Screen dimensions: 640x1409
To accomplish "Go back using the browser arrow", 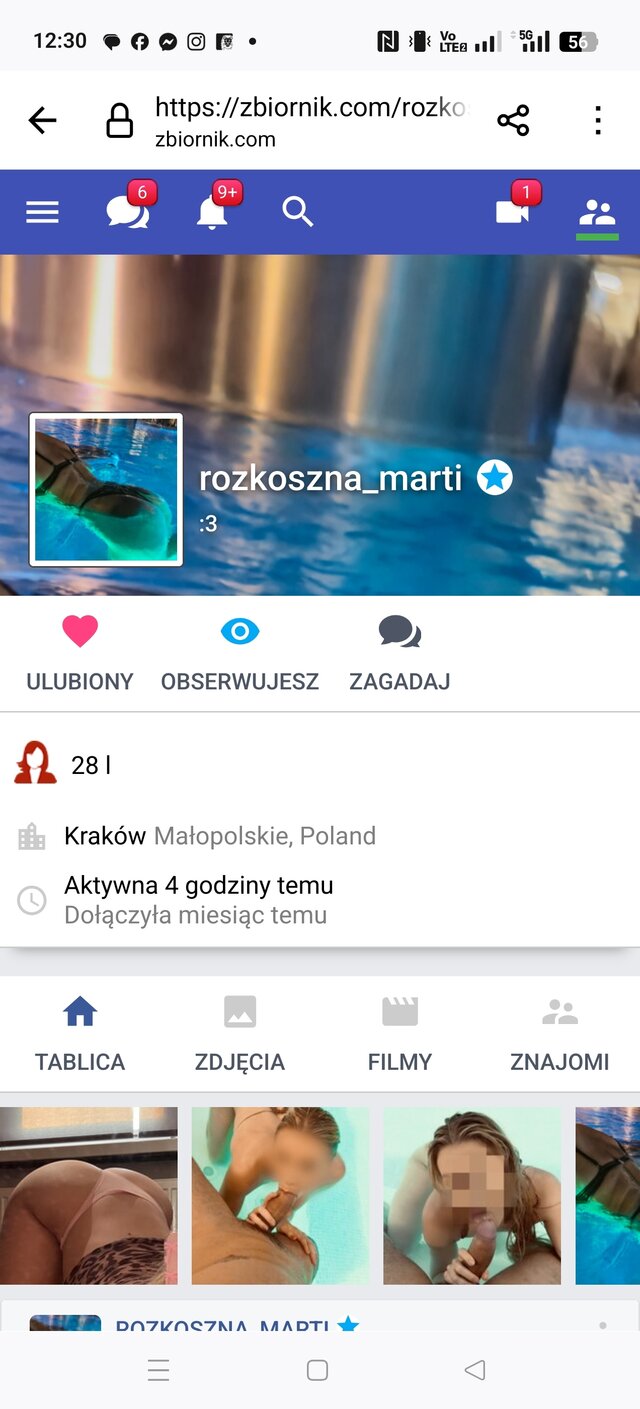I will pyautogui.click(x=42, y=121).
